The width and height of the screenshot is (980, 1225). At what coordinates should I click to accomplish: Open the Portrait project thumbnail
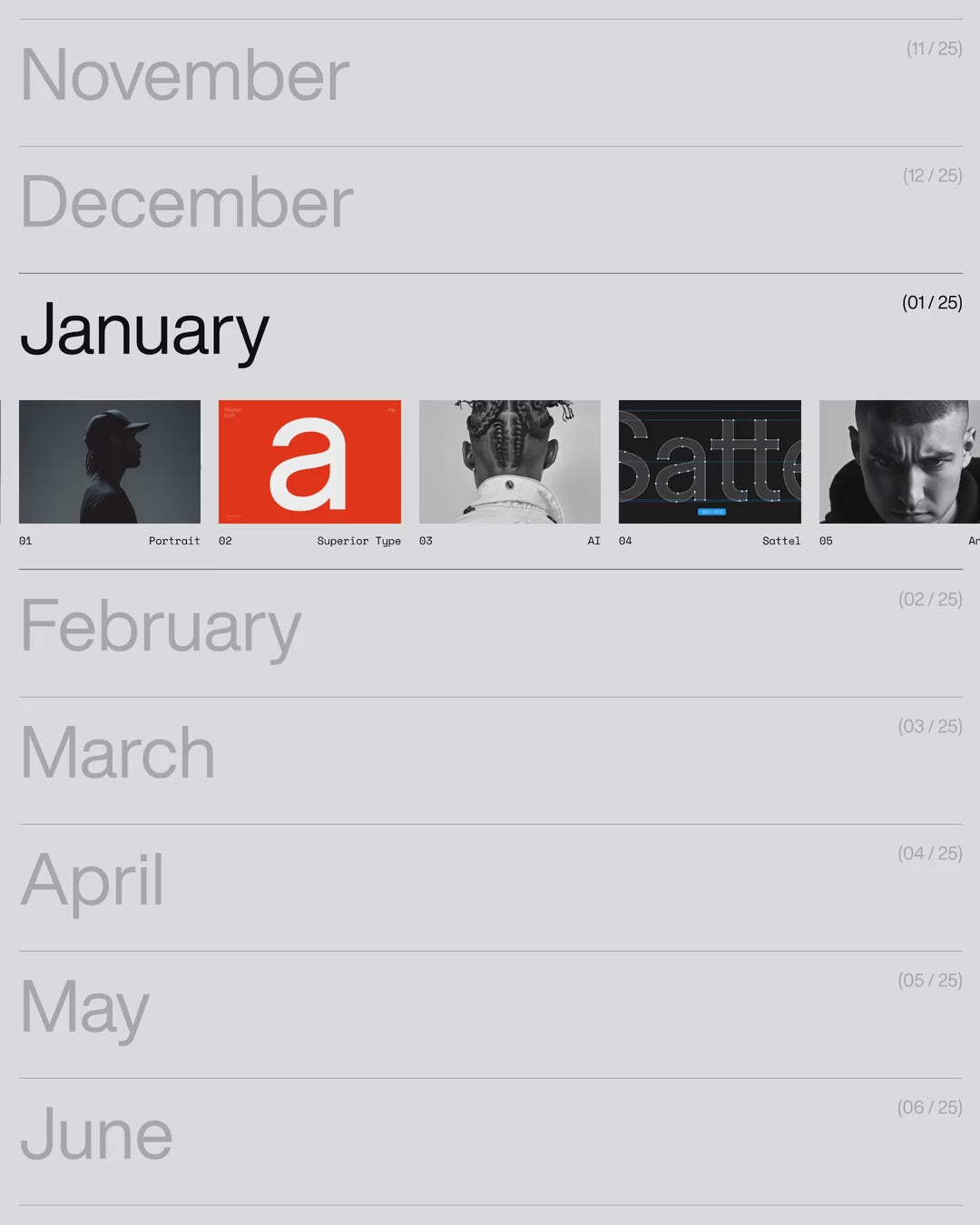coord(110,462)
